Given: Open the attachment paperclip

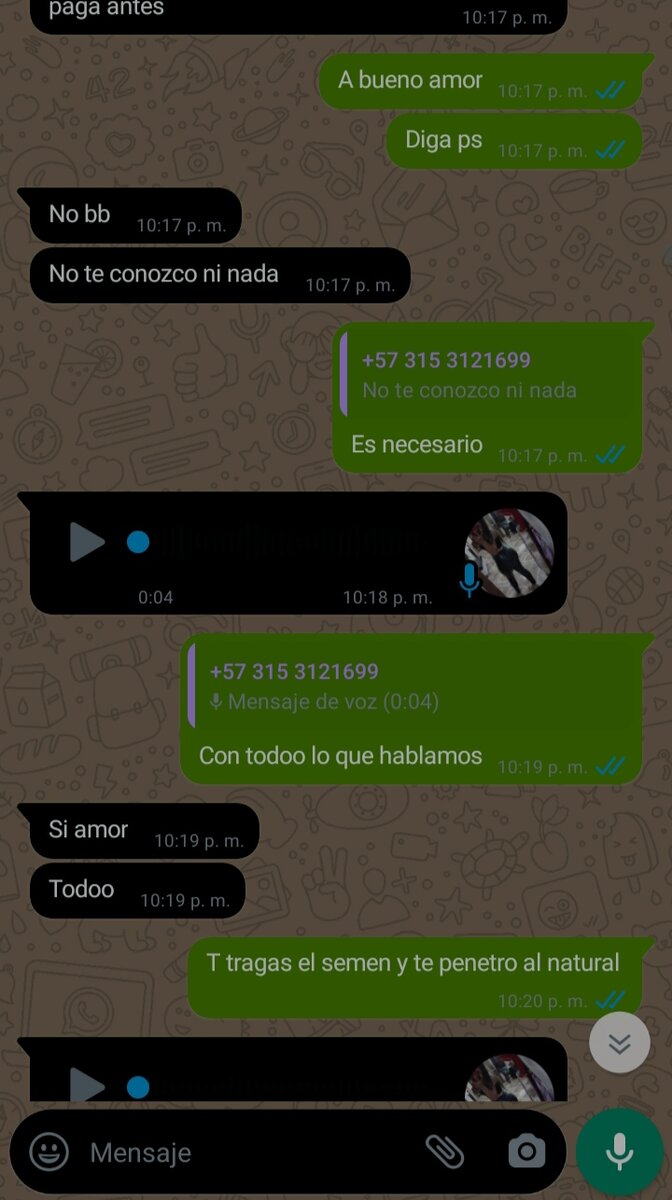Looking at the screenshot, I should click(445, 1152).
